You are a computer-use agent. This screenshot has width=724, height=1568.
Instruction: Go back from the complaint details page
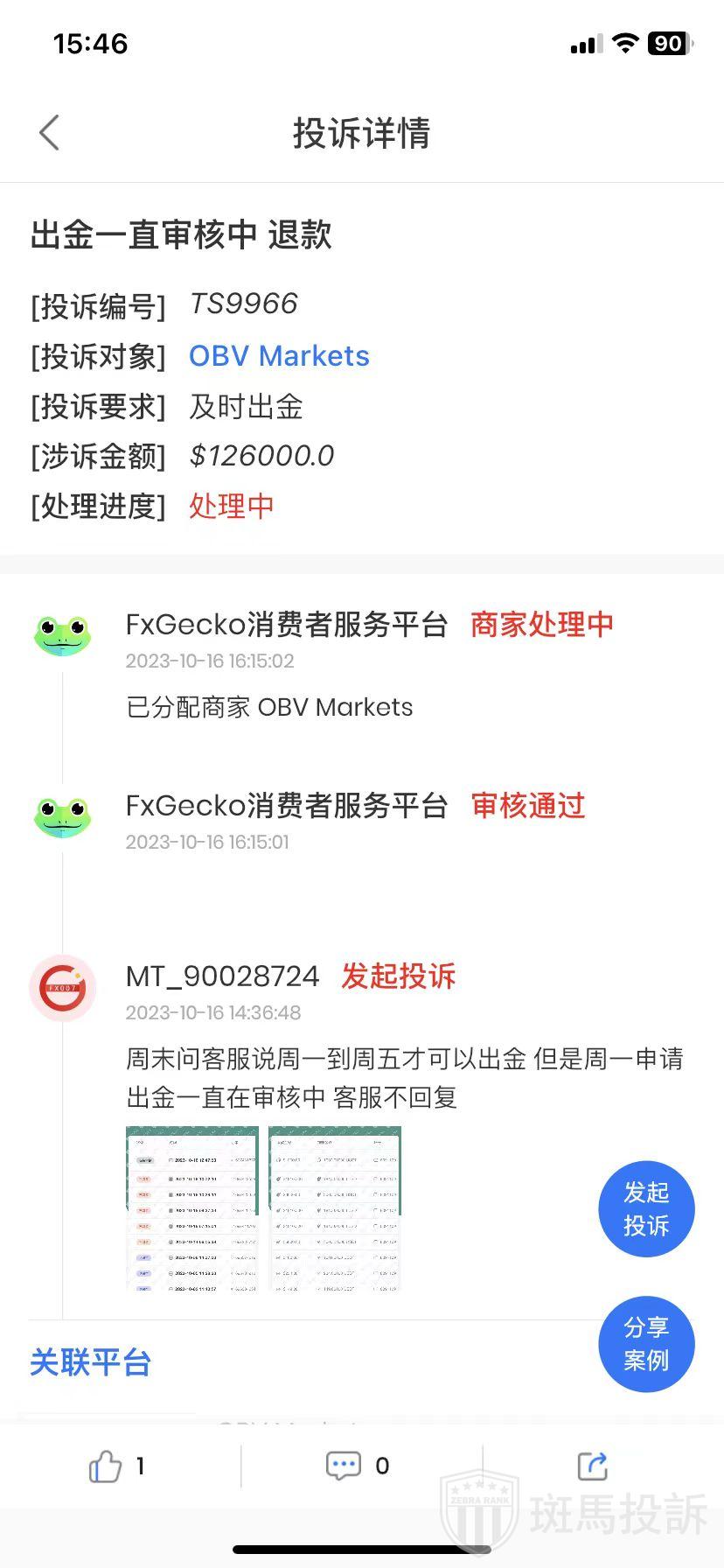tap(50, 133)
